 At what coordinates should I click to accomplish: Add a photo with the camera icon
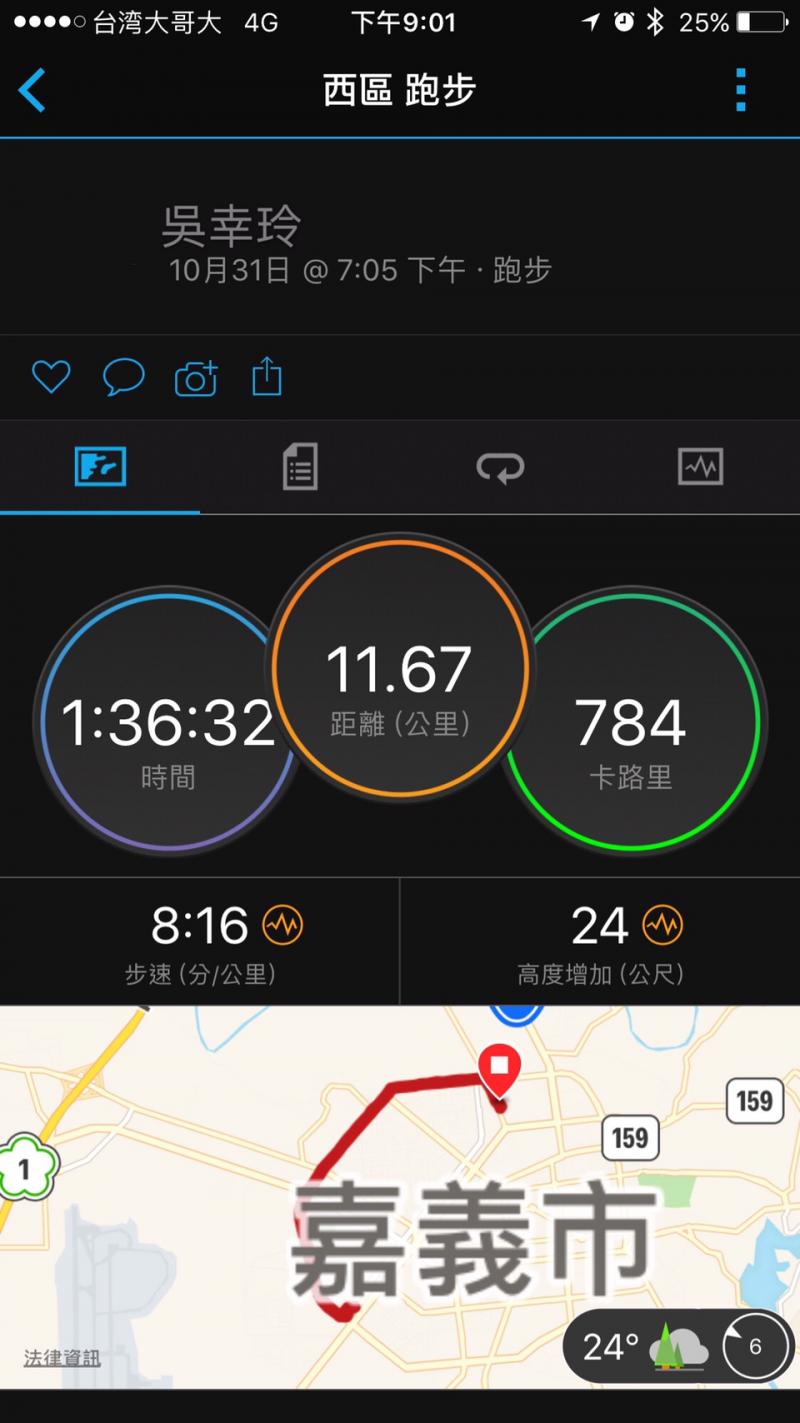point(196,378)
